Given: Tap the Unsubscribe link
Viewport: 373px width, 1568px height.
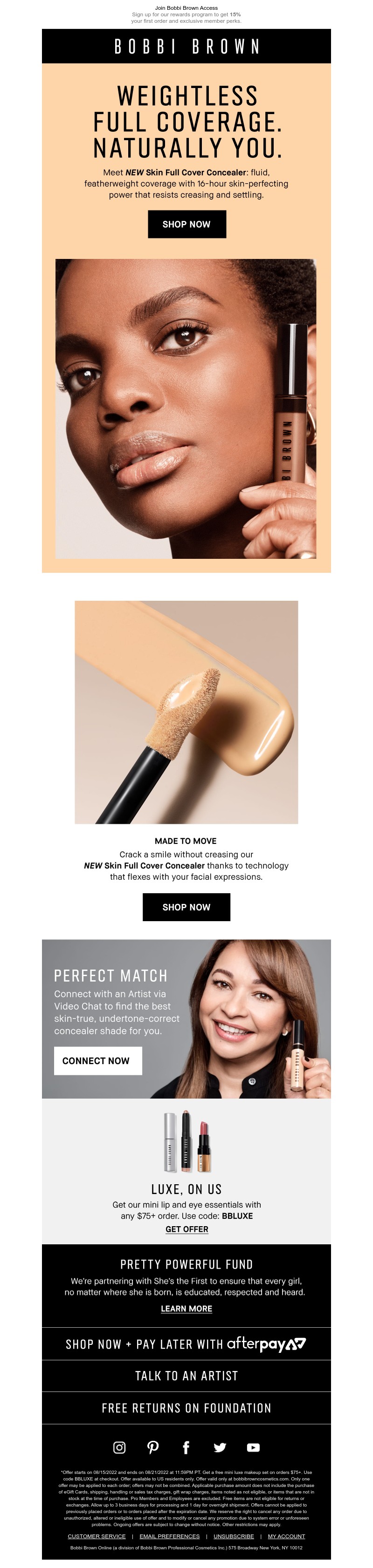Looking at the screenshot, I should point(234,1536).
